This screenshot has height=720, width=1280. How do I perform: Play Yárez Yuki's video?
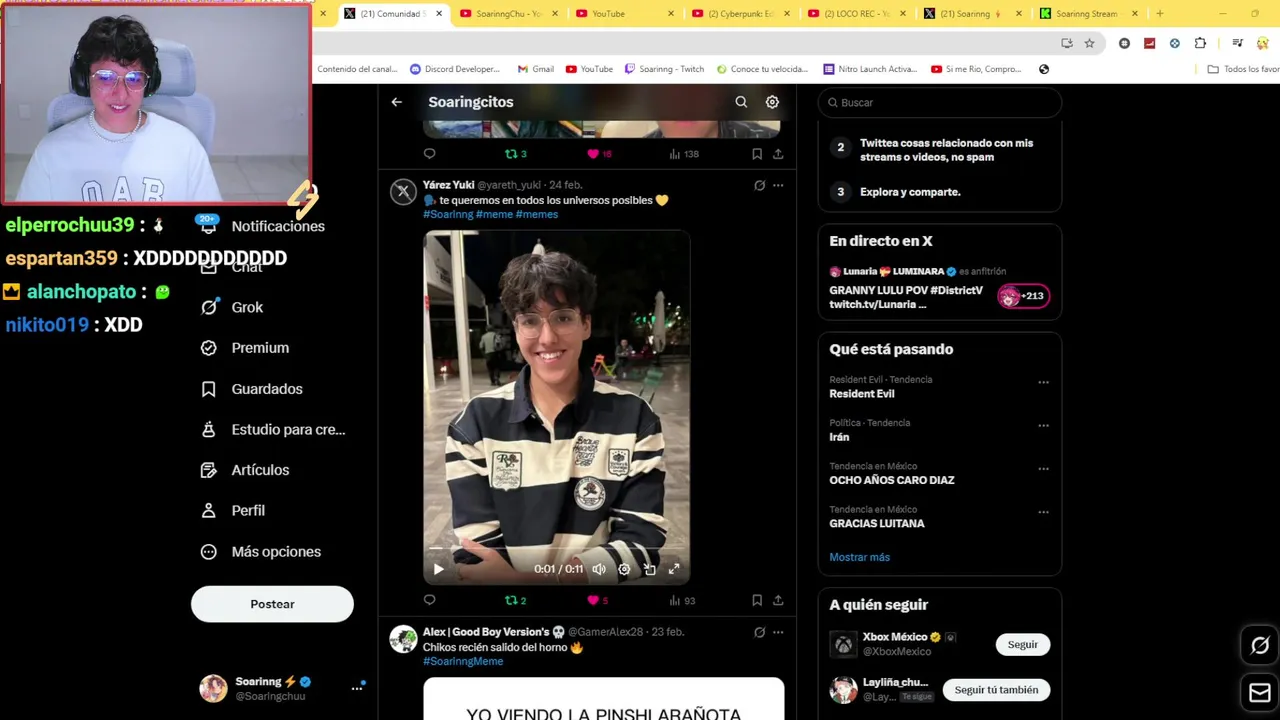coord(438,569)
